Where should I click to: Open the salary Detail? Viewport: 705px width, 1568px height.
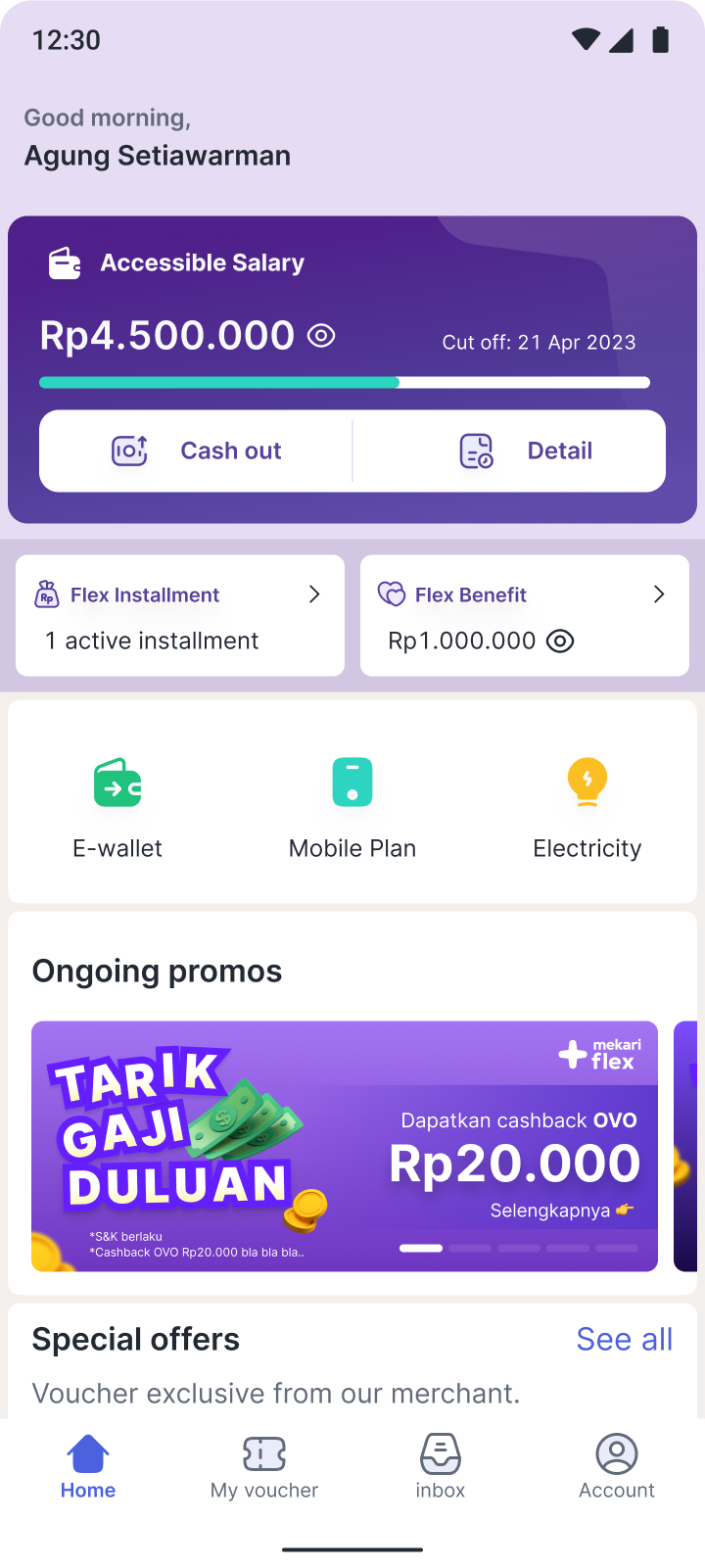[527, 451]
